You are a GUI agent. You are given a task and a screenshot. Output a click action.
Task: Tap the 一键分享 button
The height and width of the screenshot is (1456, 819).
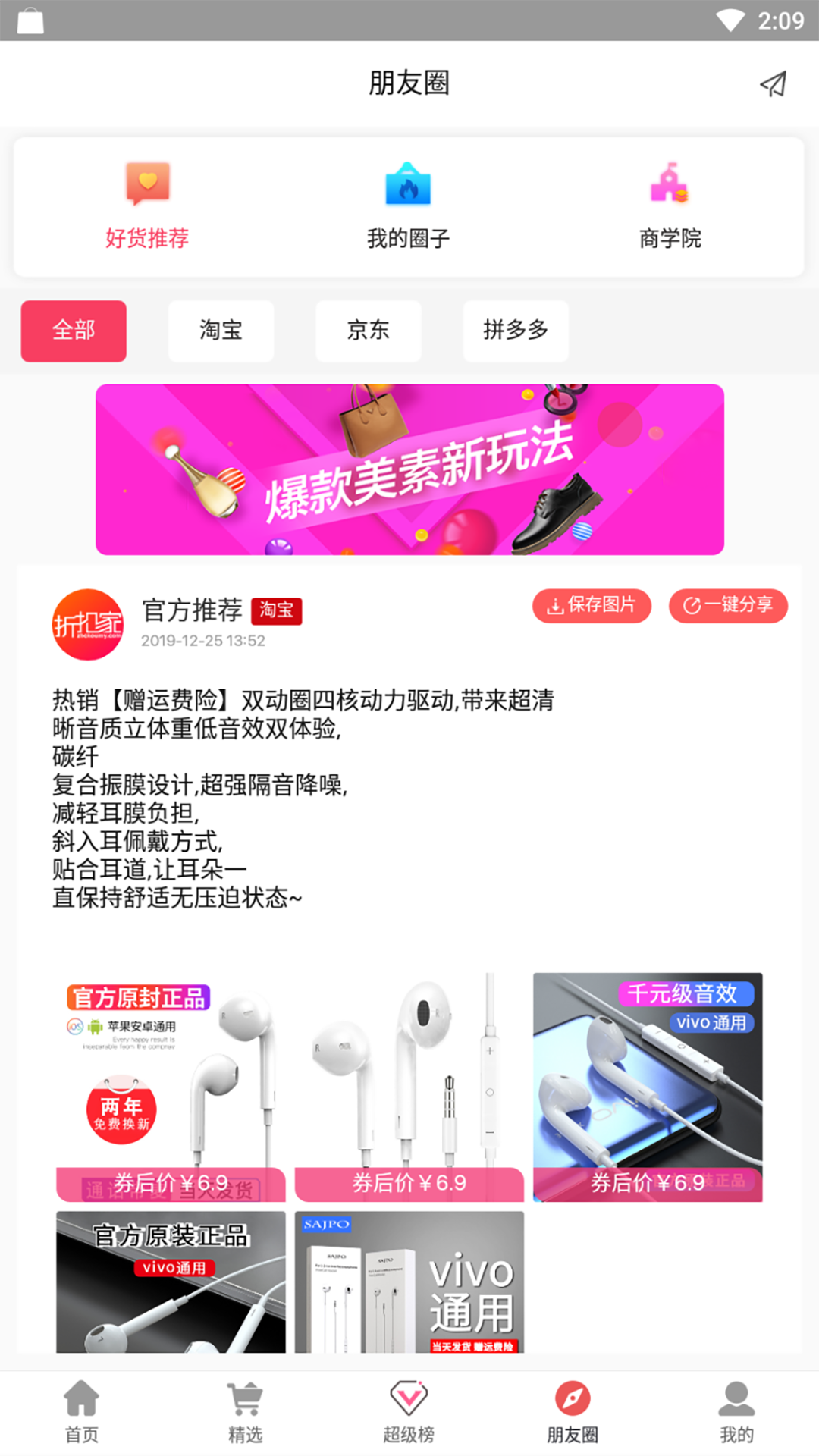coord(726,607)
